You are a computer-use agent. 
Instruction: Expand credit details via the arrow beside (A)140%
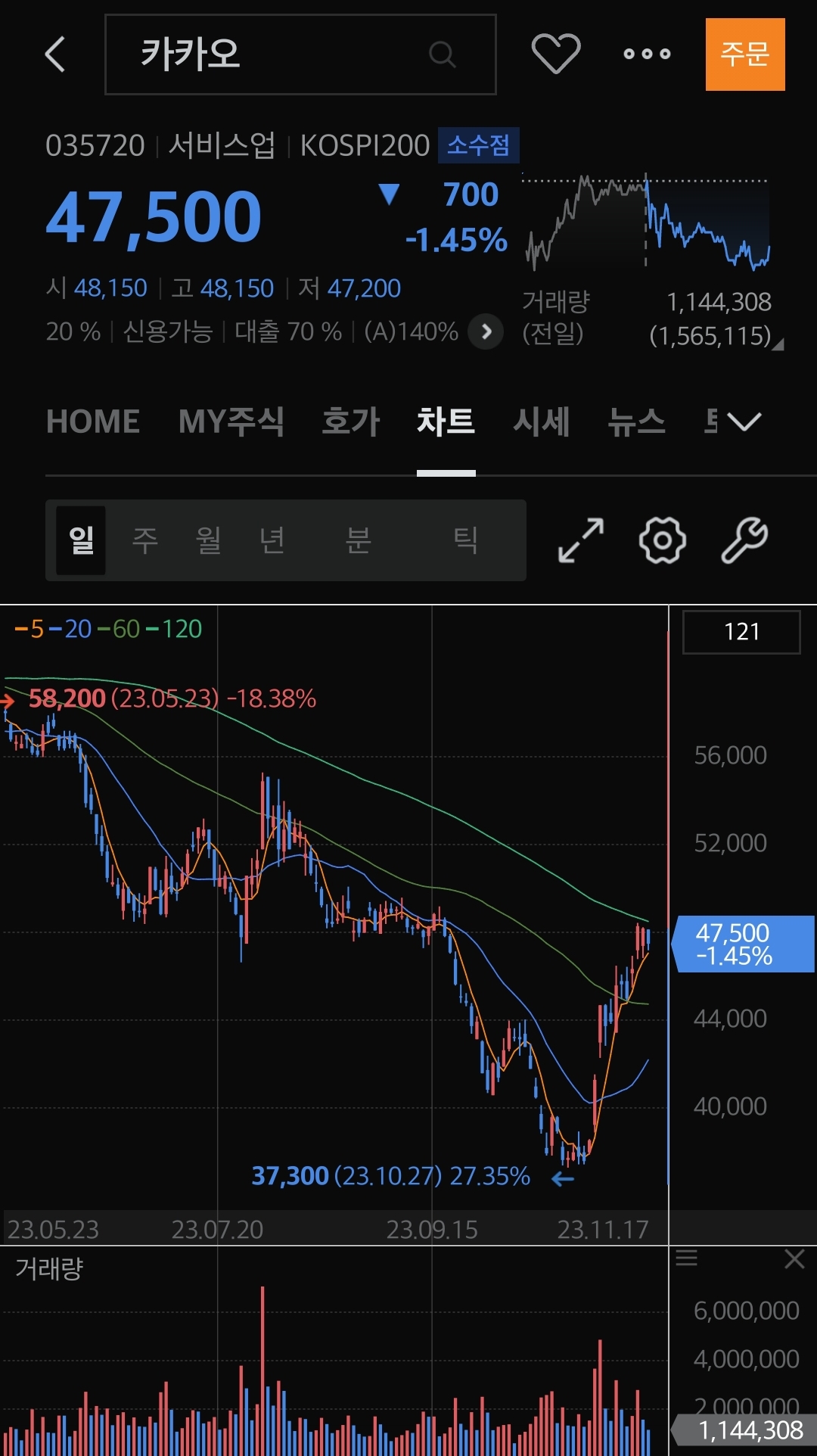click(x=486, y=331)
